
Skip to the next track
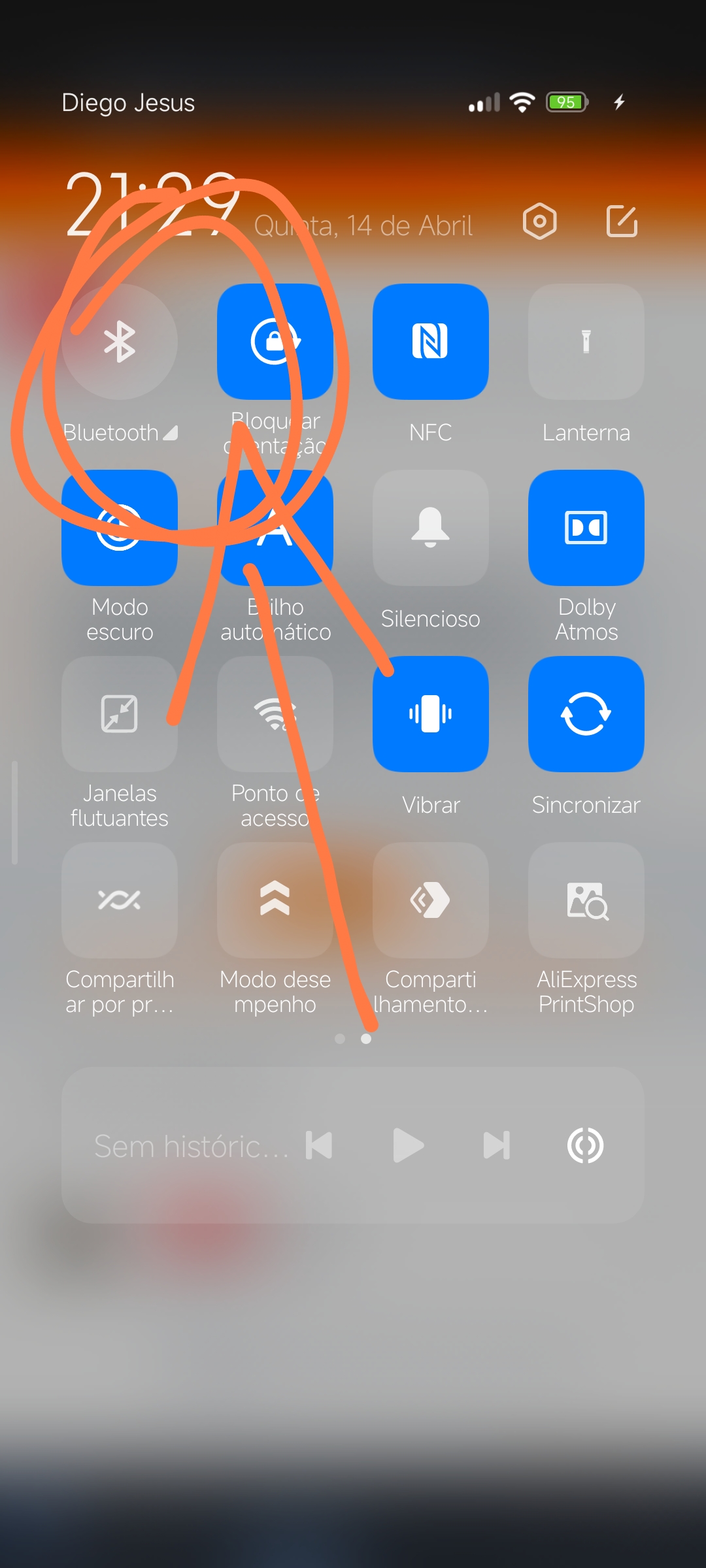[x=496, y=1145]
